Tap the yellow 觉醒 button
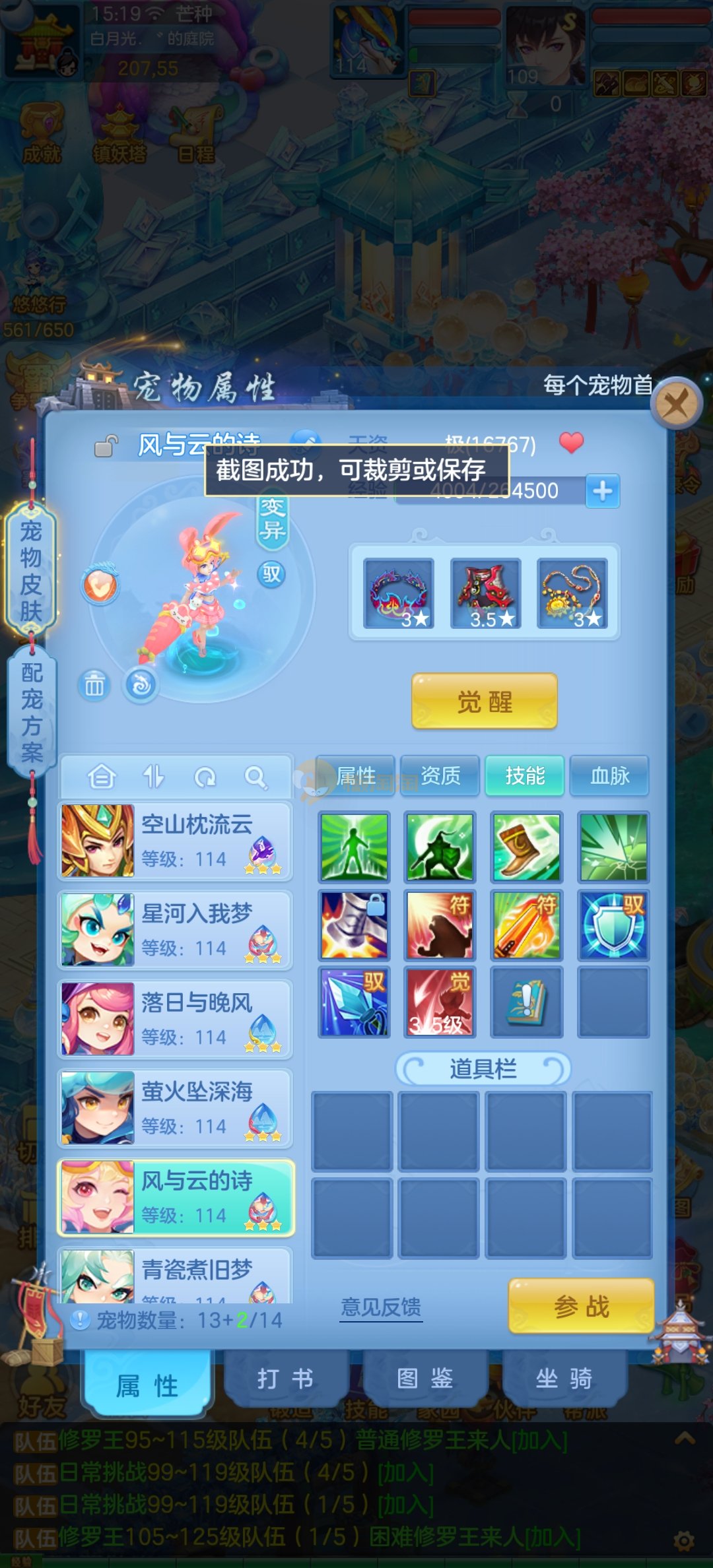This screenshot has width=713, height=1568. coord(485,702)
